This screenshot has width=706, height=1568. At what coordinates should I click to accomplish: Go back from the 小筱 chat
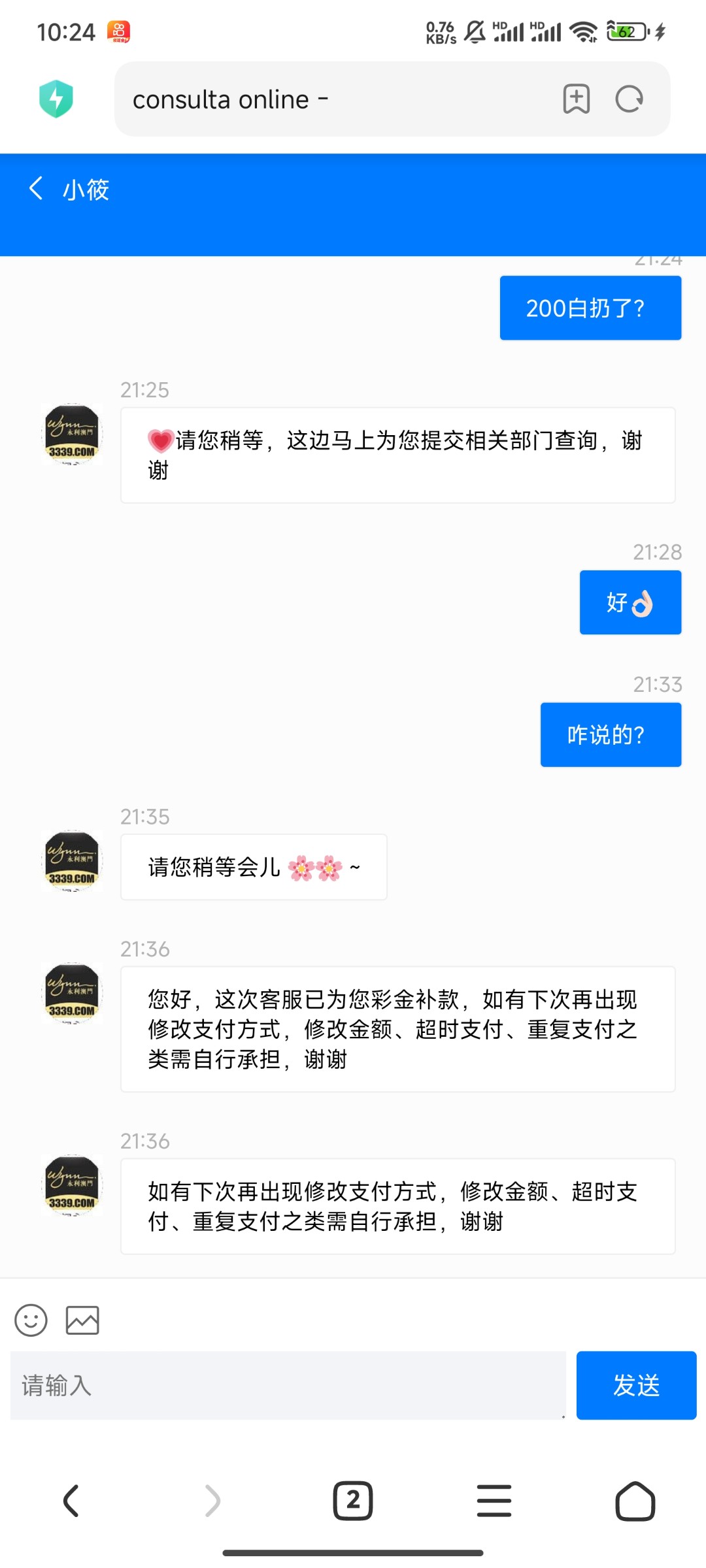(x=36, y=189)
